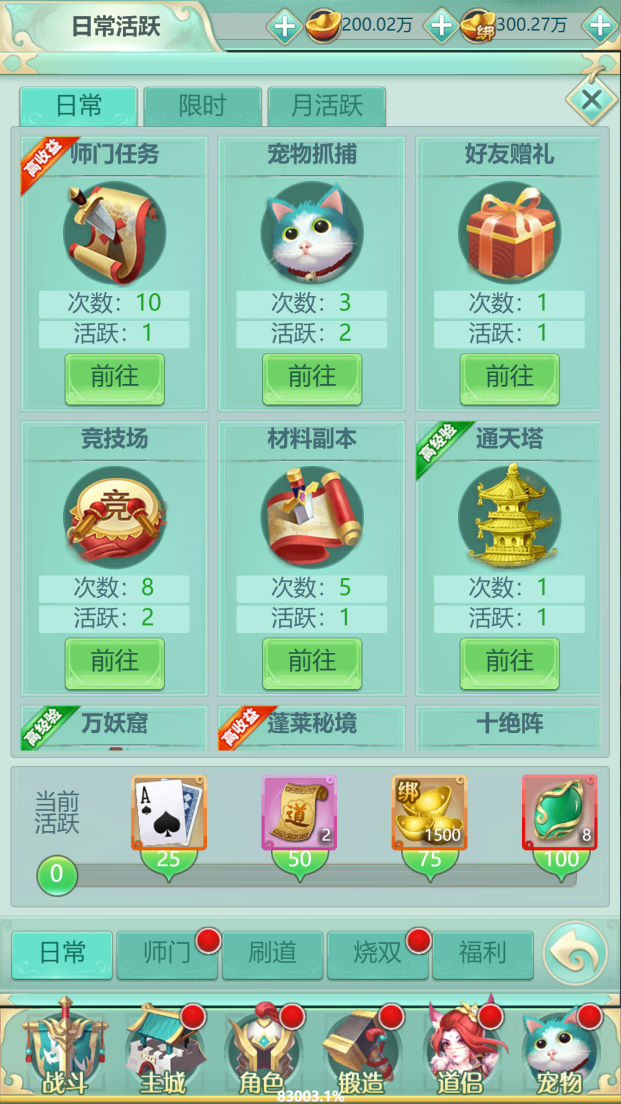The width and height of the screenshot is (621, 1104).
Task: Switch to the 月活跃 tab
Action: 327,106
